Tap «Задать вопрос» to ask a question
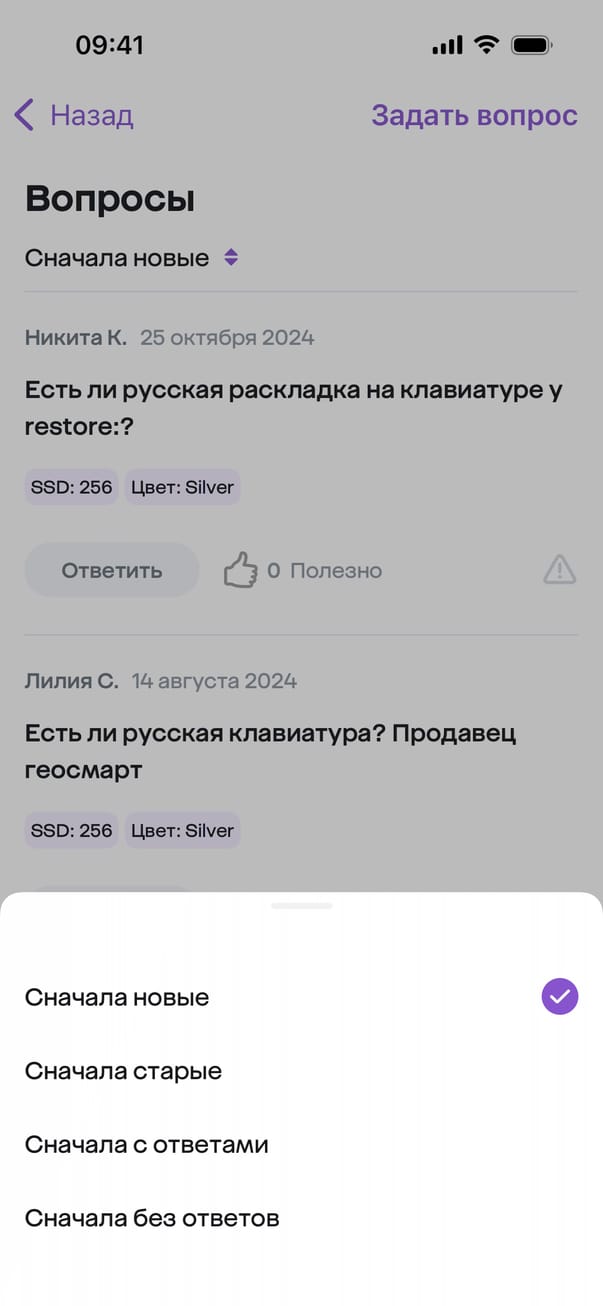The height and width of the screenshot is (1306, 603). 474,115
